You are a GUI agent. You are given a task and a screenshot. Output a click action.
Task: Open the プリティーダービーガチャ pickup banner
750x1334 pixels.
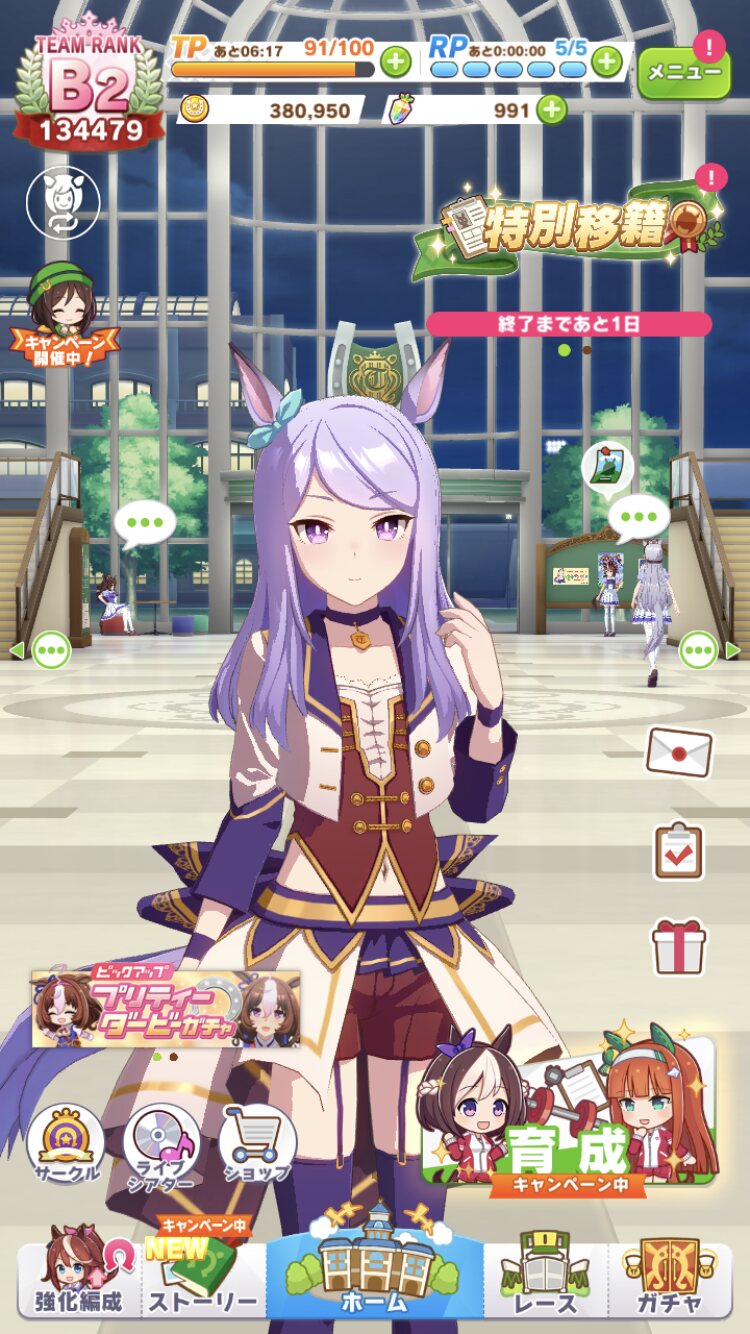pyautogui.click(x=166, y=1008)
